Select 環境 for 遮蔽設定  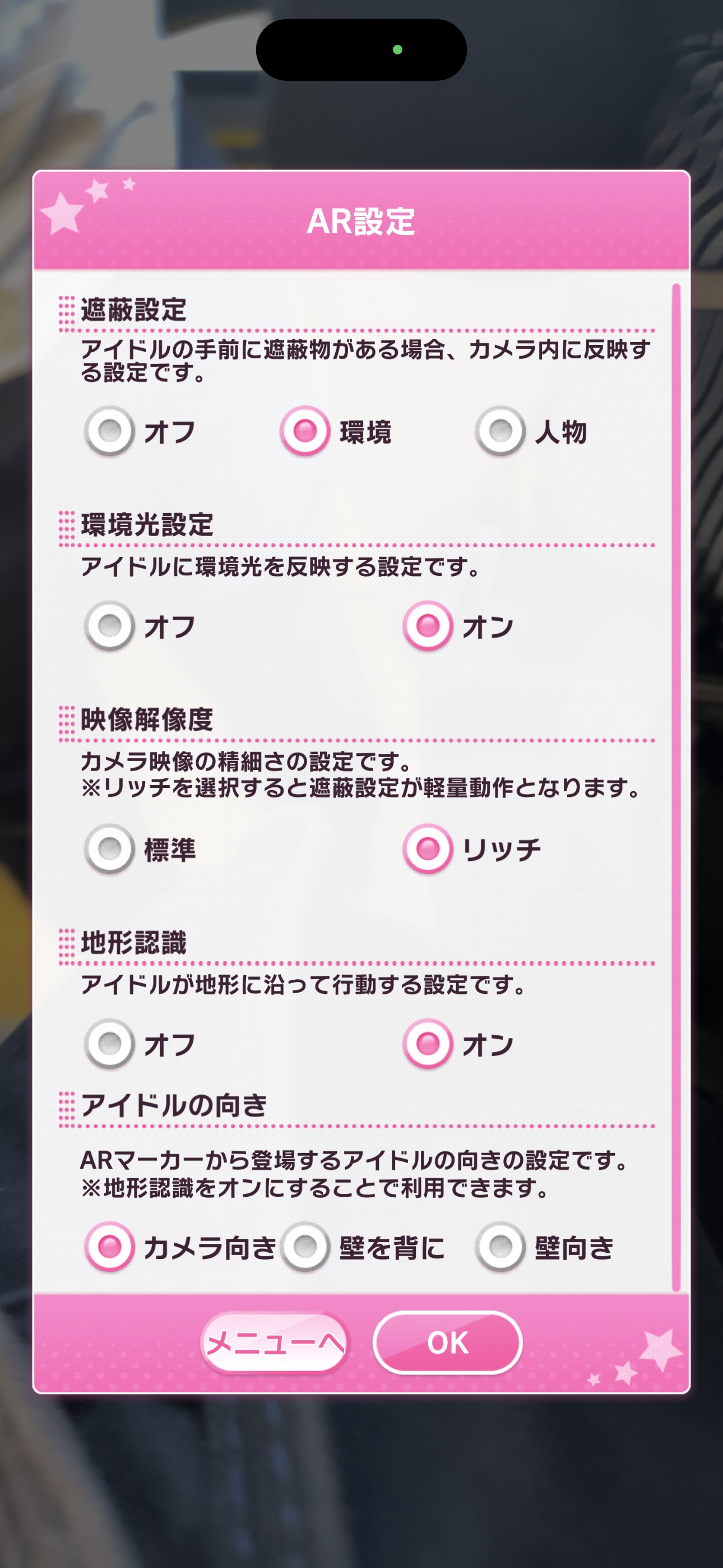click(305, 431)
